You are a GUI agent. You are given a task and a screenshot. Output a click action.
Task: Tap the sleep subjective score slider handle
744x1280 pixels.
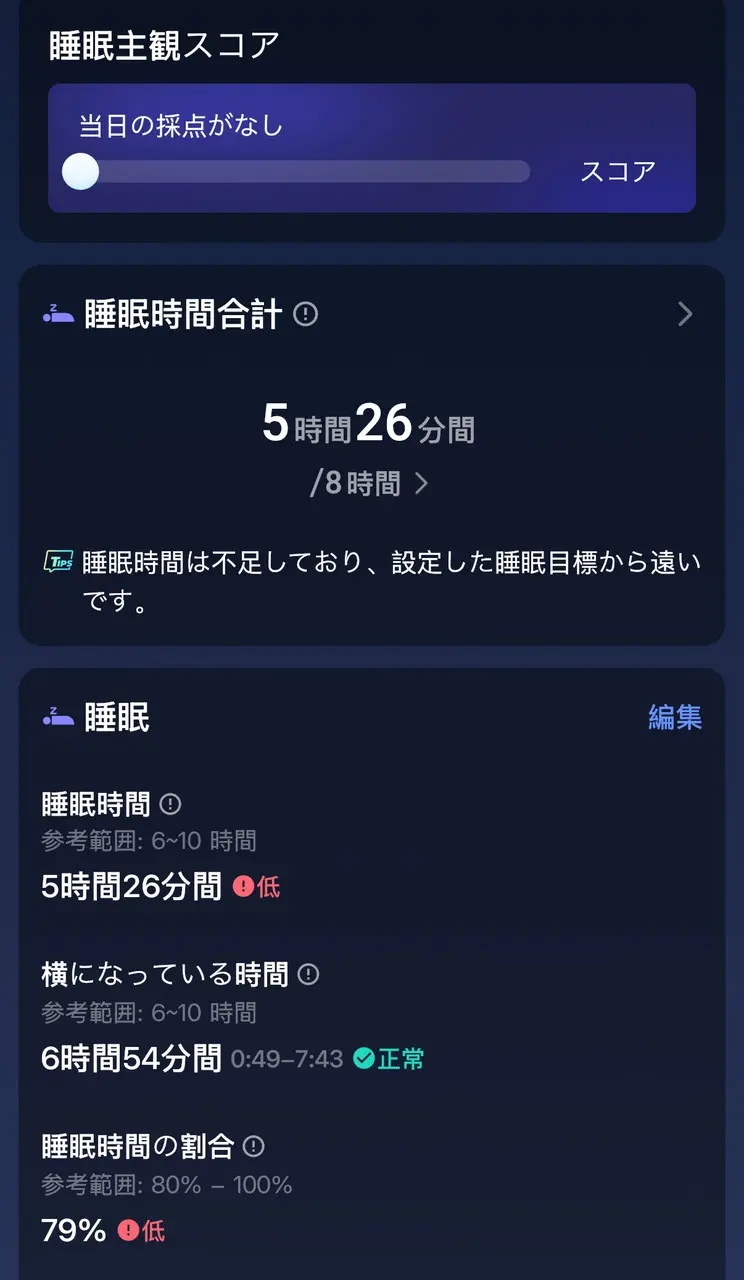[80, 172]
